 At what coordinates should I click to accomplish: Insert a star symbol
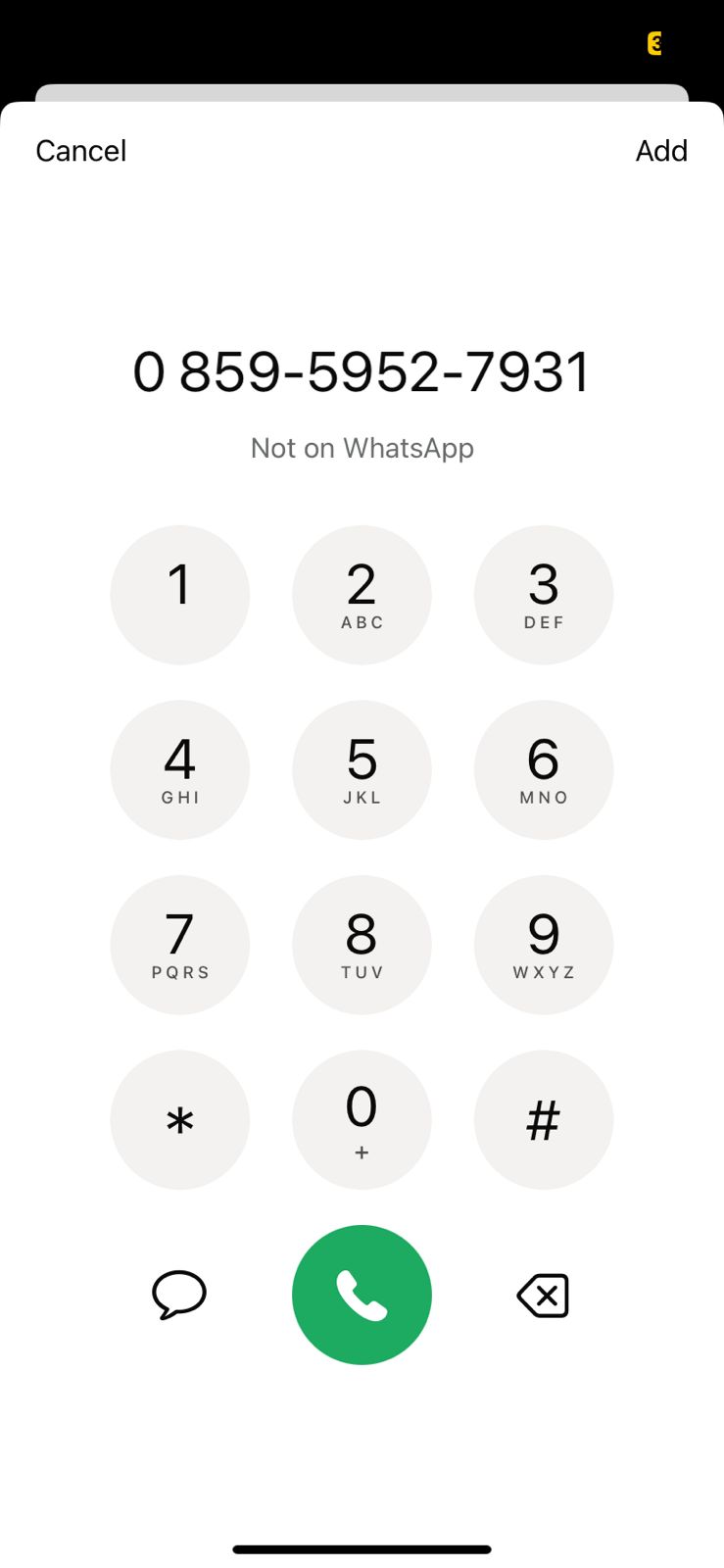[180, 1119]
